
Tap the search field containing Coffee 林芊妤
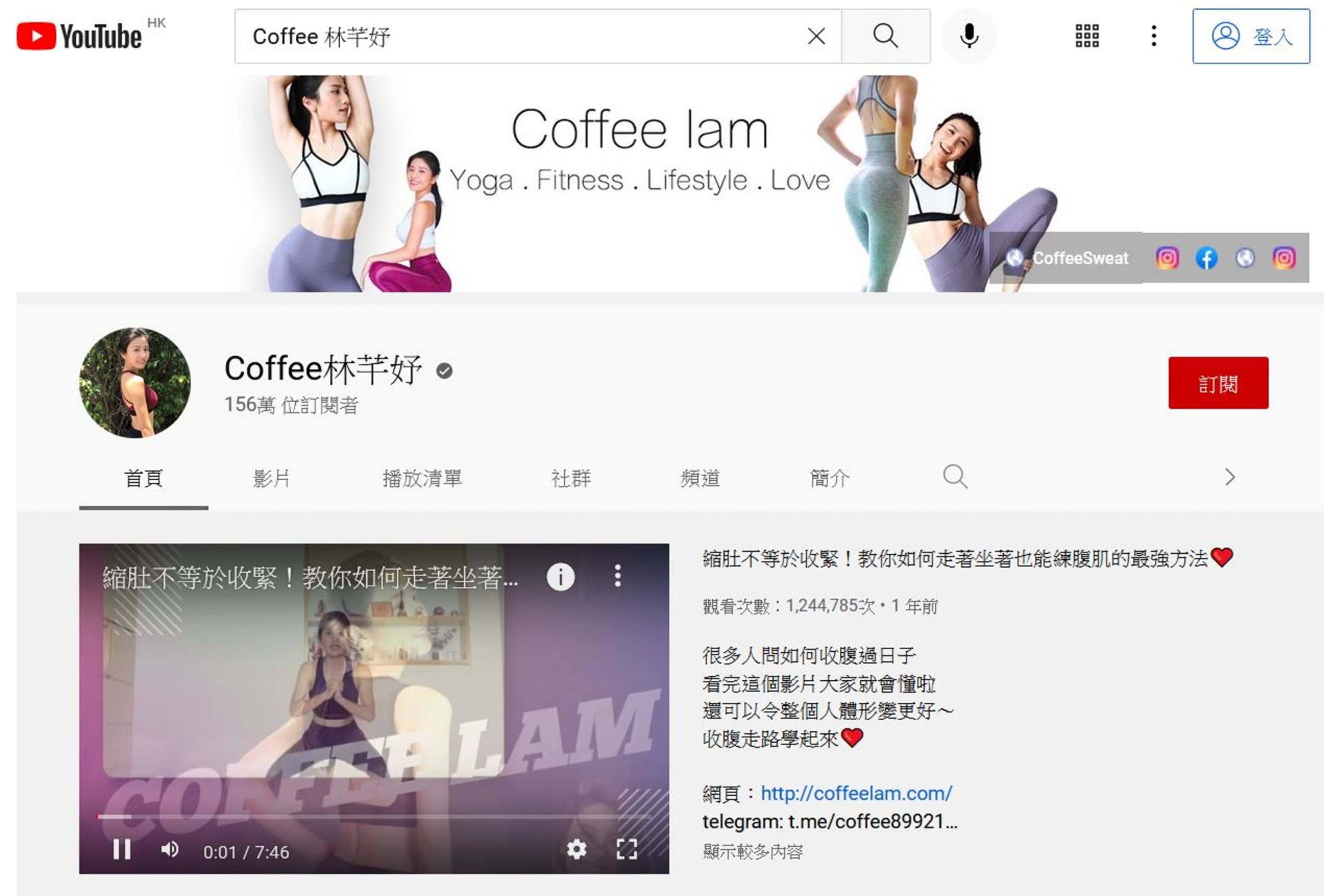pyautogui.click(x=513, y=36)
